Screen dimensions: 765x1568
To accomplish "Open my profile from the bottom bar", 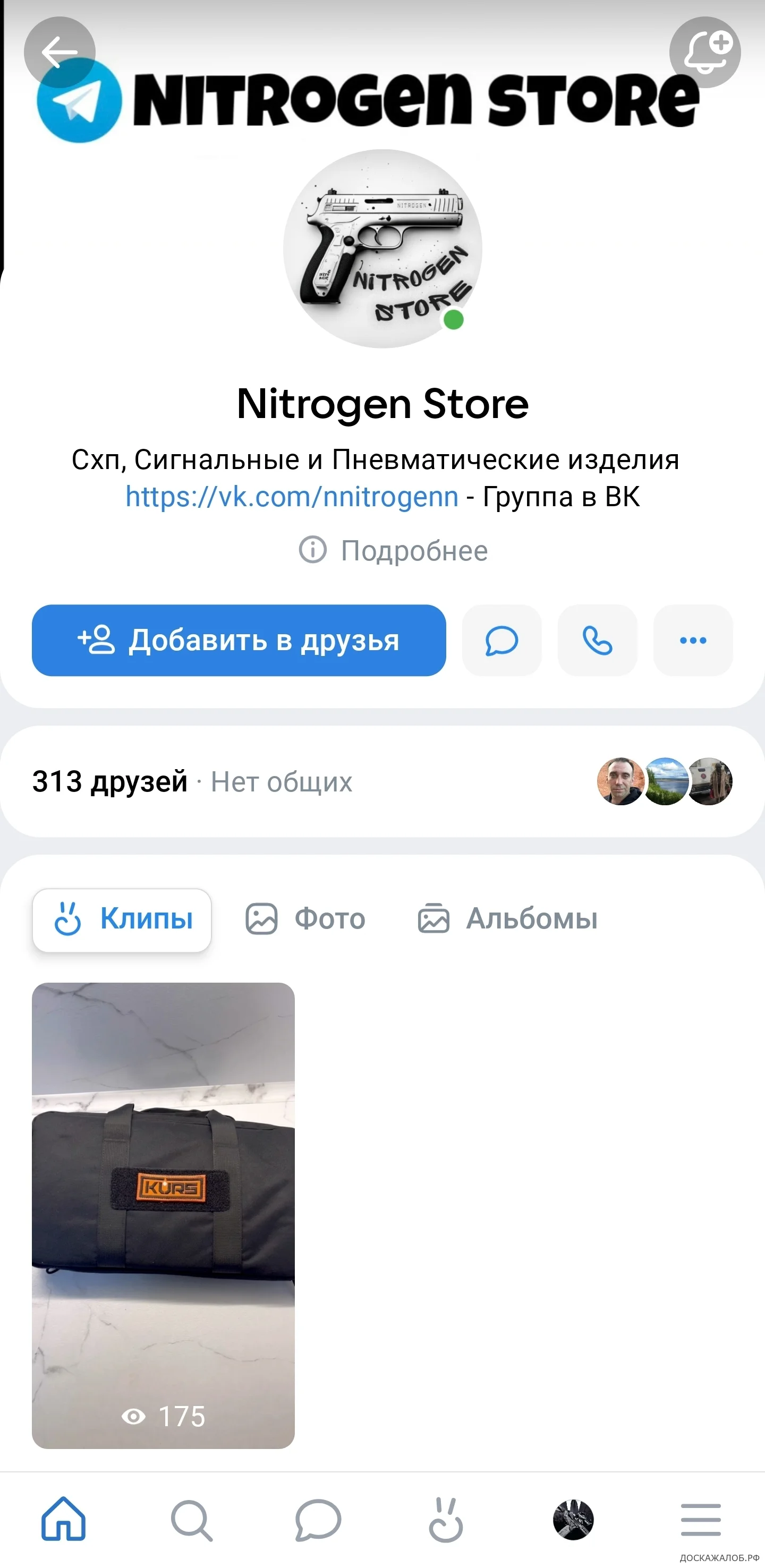I will [573, 1519].
